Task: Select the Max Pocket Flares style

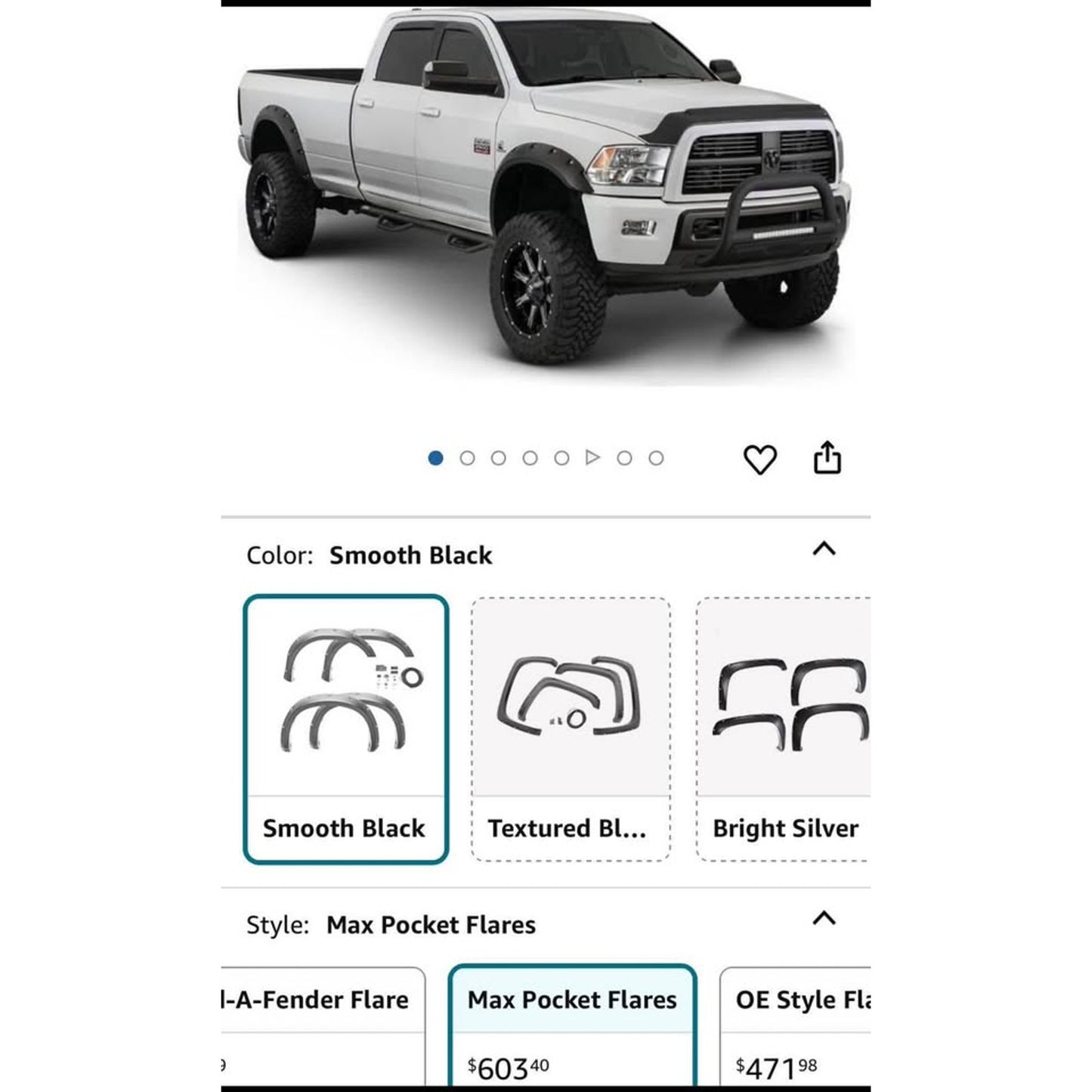Action: (572, 1028)
